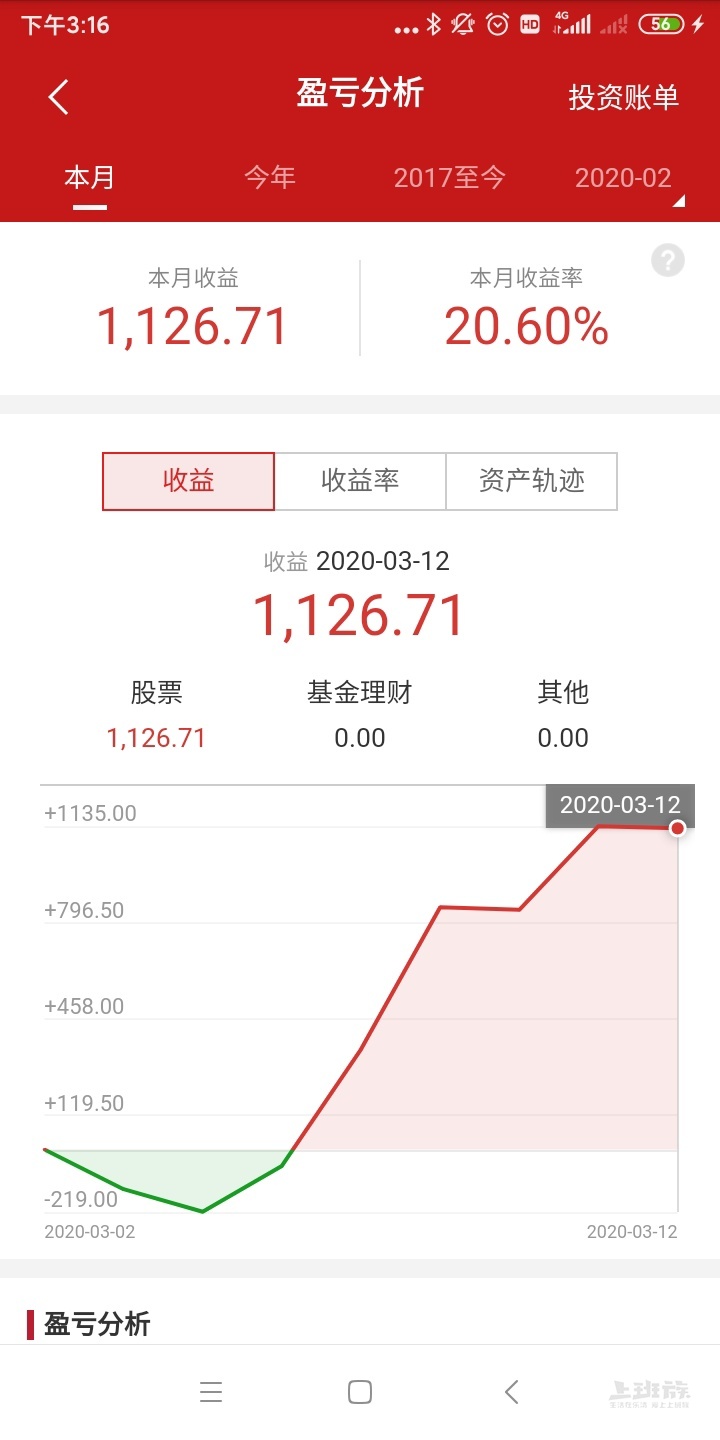Screen dimensions: 720x1440
Task: Select the 2017至今 tab
Action: [450, 178]
